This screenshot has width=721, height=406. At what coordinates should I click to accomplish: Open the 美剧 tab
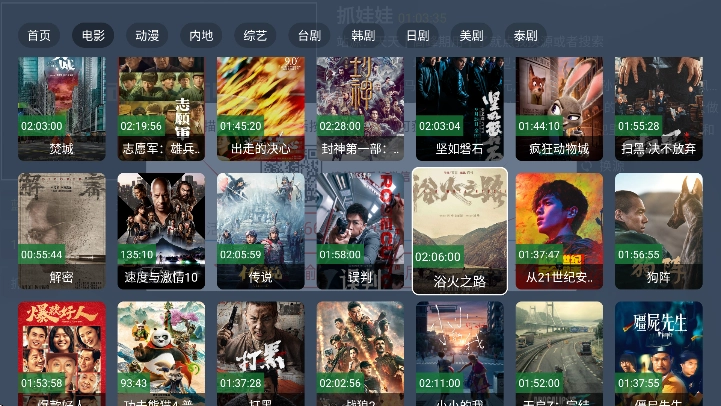pyautogui.click(x=472, y=36)
